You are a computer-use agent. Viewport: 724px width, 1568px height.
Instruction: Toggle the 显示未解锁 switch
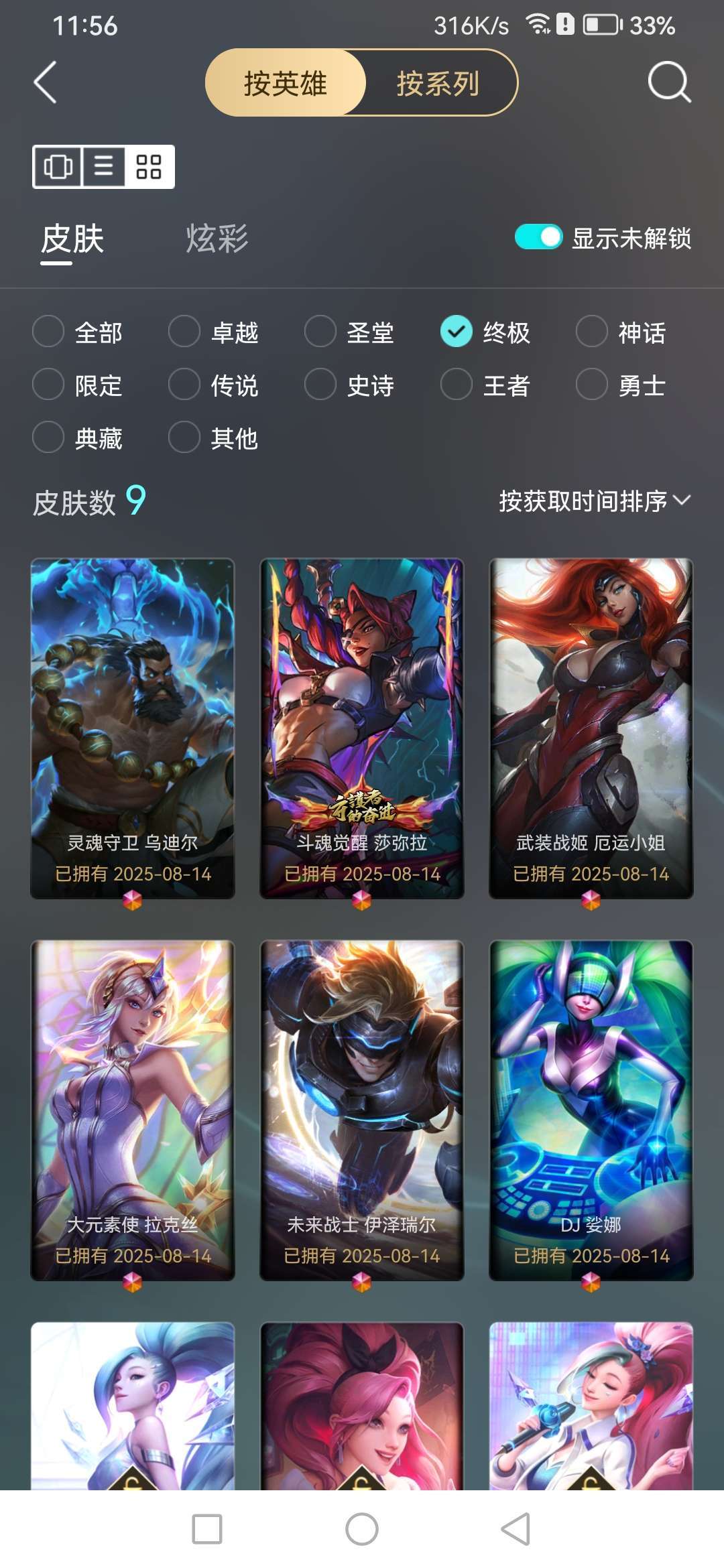click(538, 237)
